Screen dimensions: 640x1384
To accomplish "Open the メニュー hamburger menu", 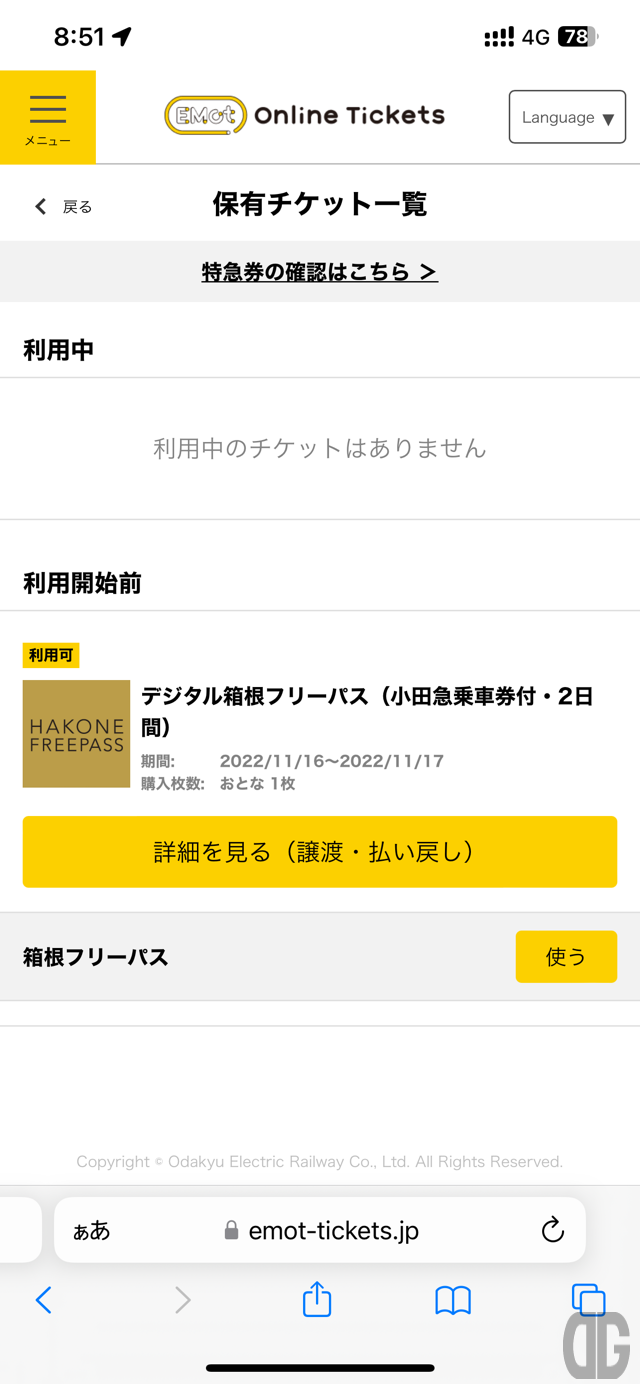I will pyautogui.click(x=47, y=117).
